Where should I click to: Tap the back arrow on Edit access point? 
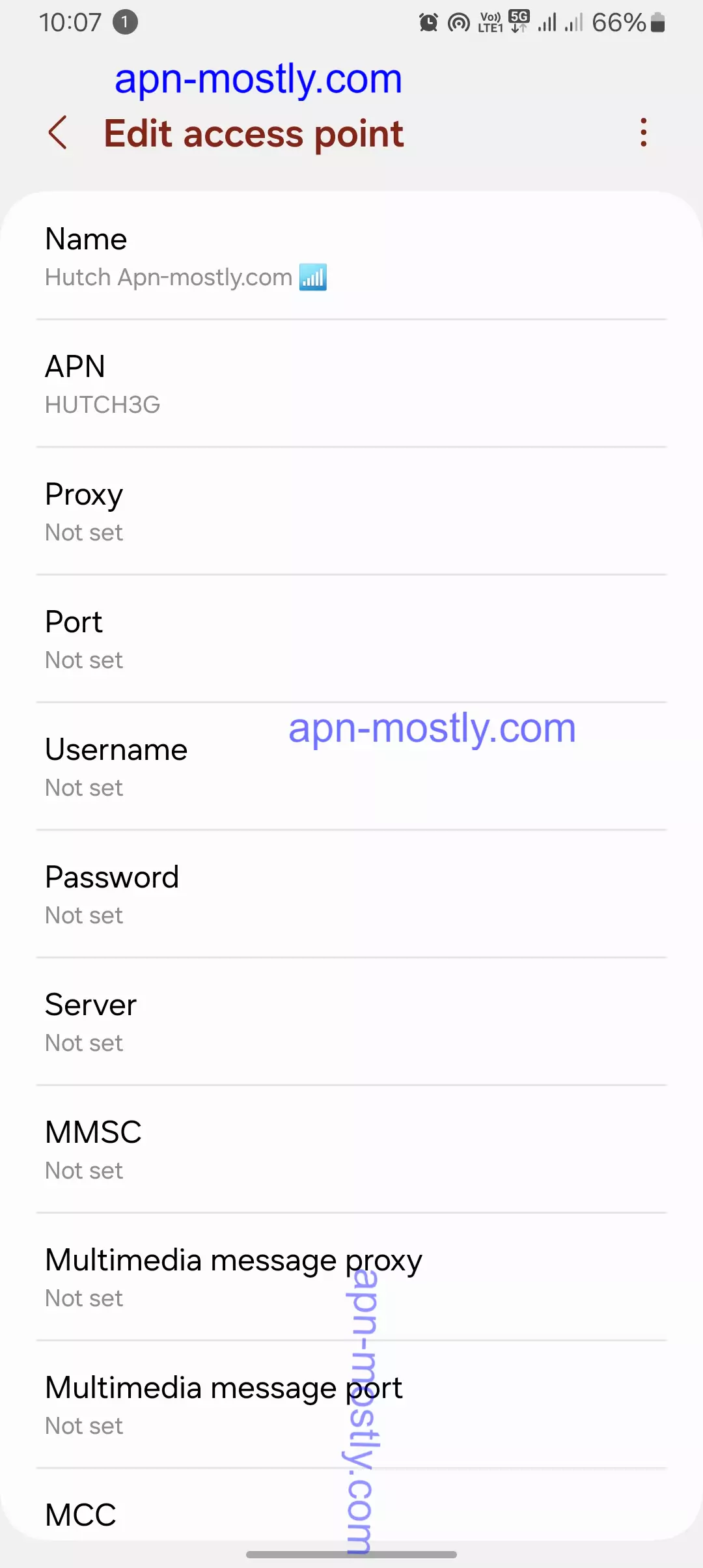(57, 133)
